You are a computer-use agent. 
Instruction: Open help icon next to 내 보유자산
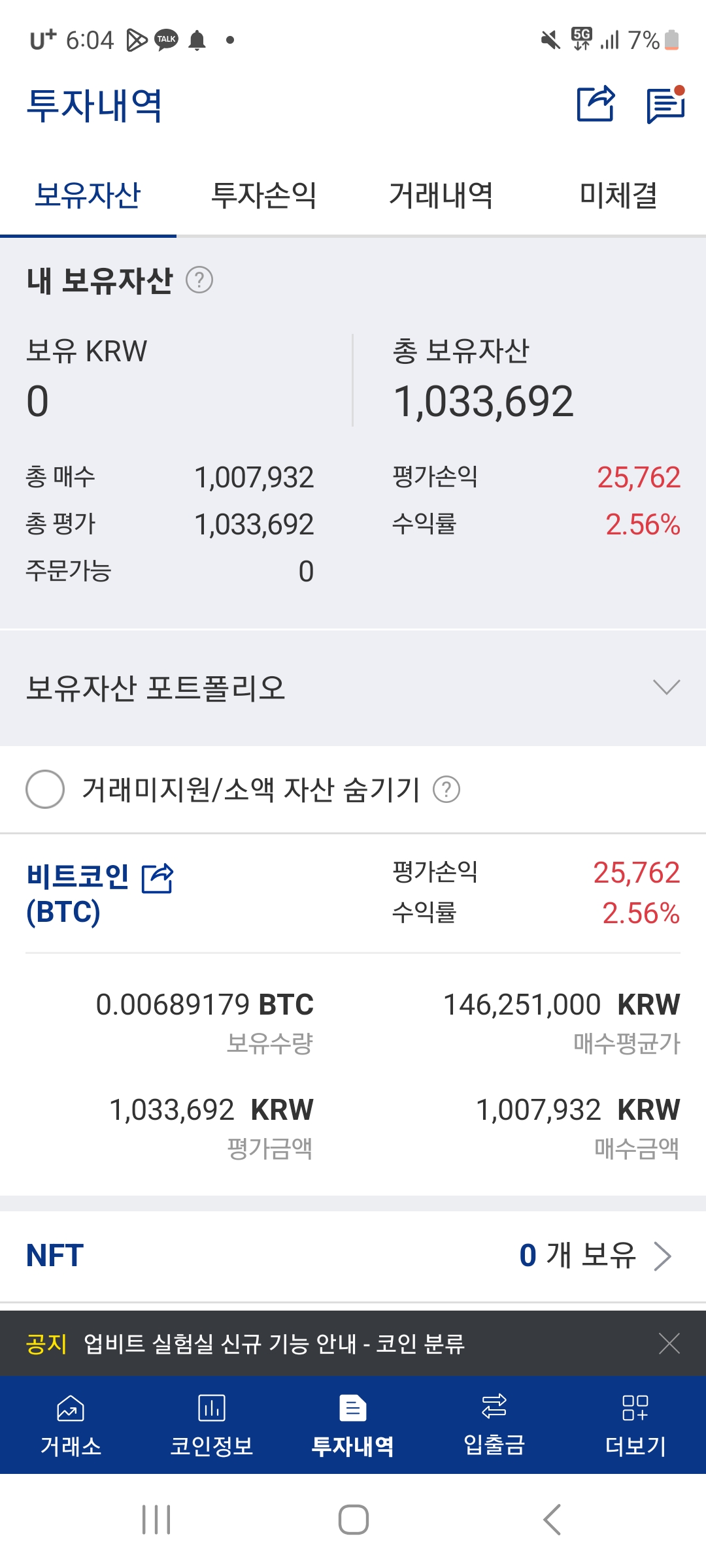coord(199,280)
